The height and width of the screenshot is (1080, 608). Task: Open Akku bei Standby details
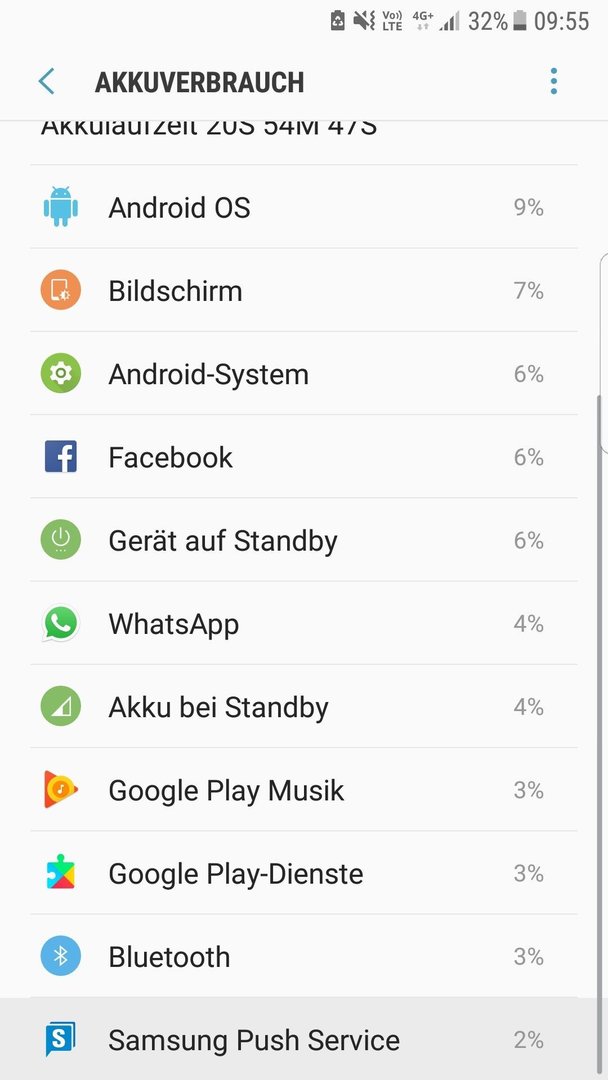coord(304,707)
